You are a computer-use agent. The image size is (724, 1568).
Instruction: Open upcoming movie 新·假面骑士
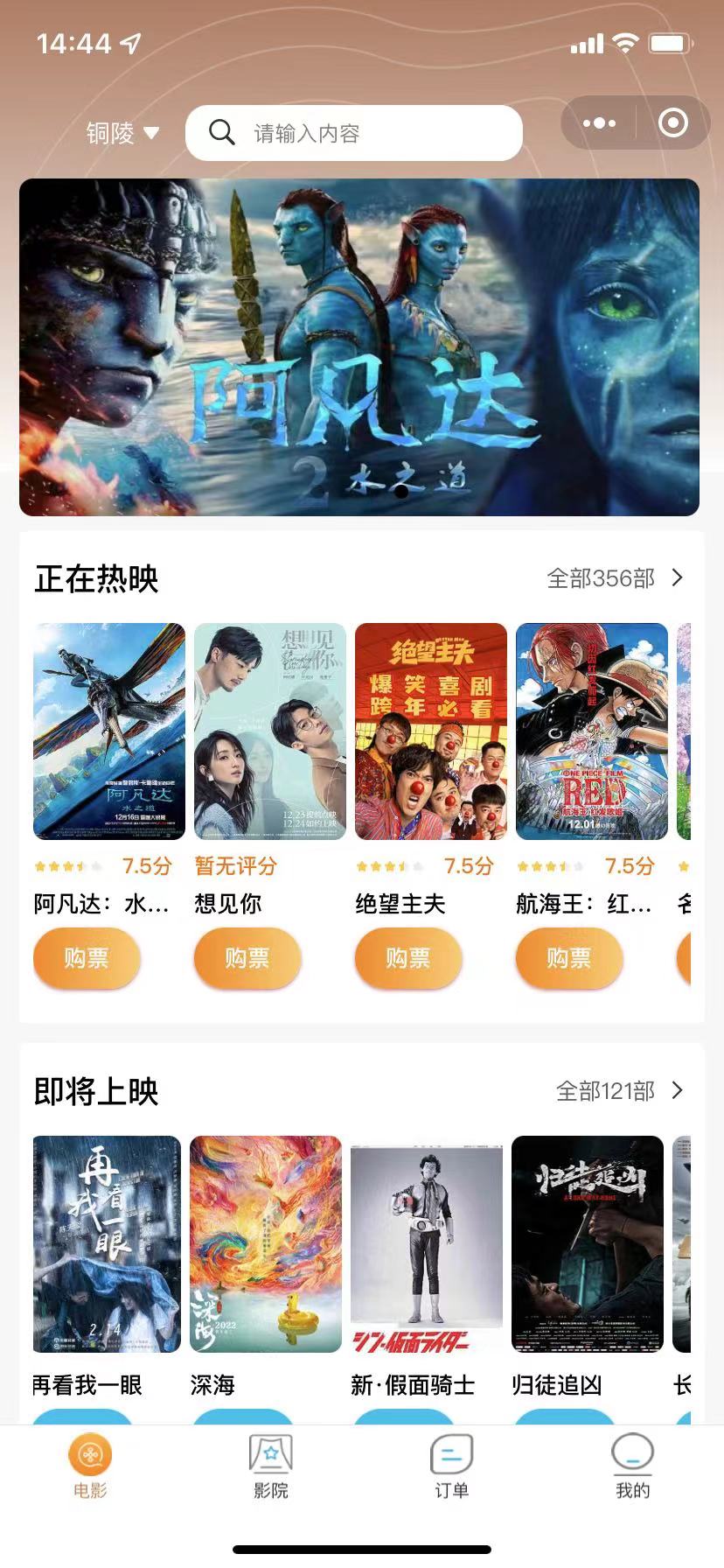(427, 1243)
